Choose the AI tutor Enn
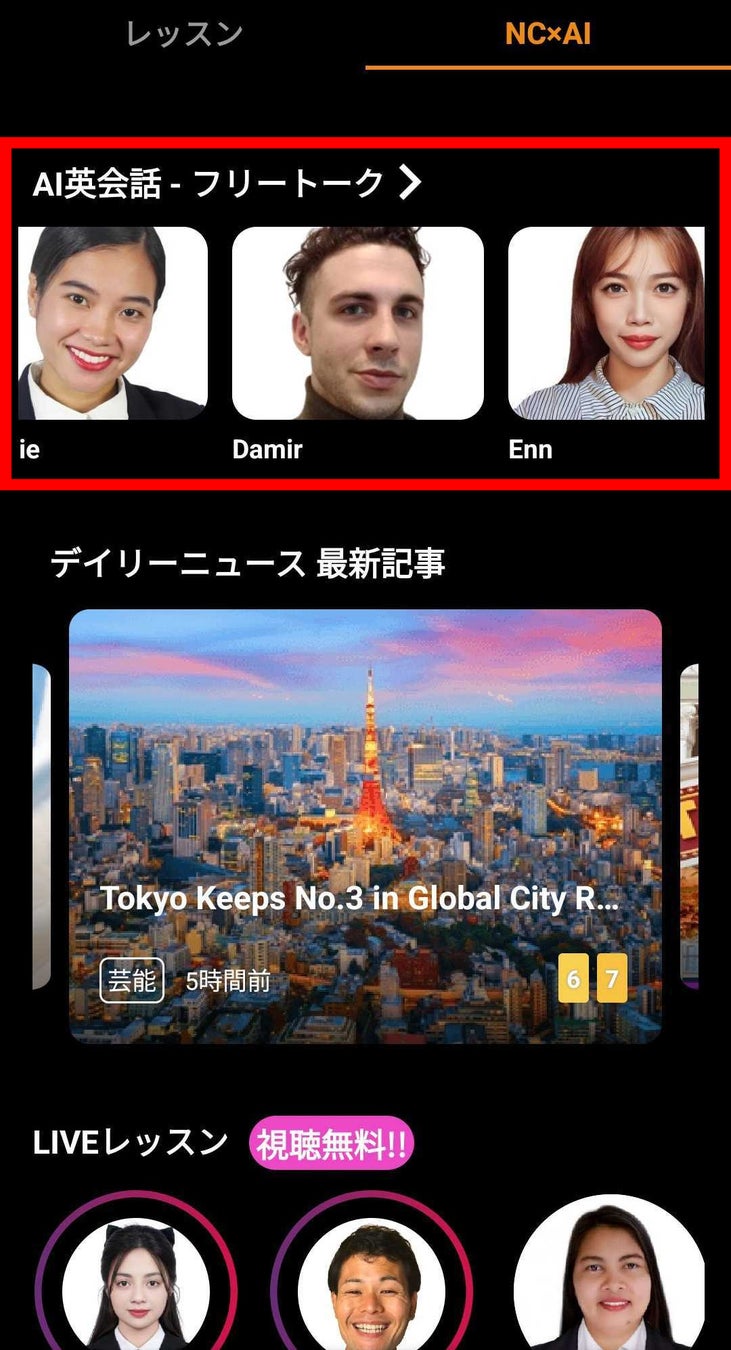Image resolution: width=731 pixels, height=1350 pixels. pos(606,323)
